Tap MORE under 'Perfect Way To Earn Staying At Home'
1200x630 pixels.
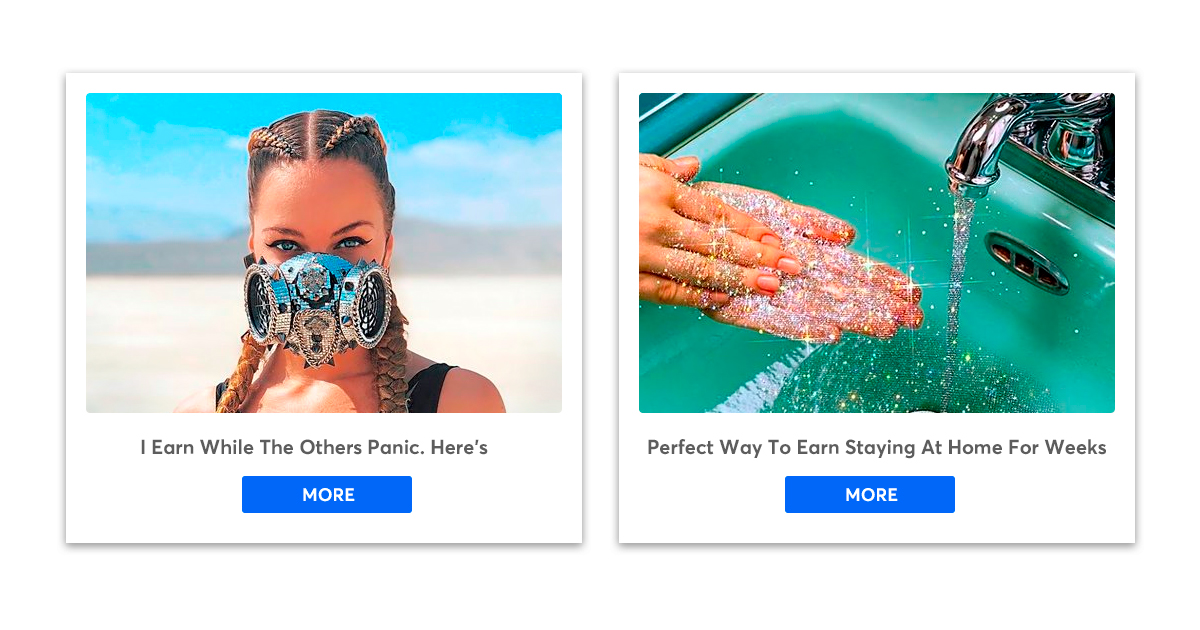click(x=870, y=495)
